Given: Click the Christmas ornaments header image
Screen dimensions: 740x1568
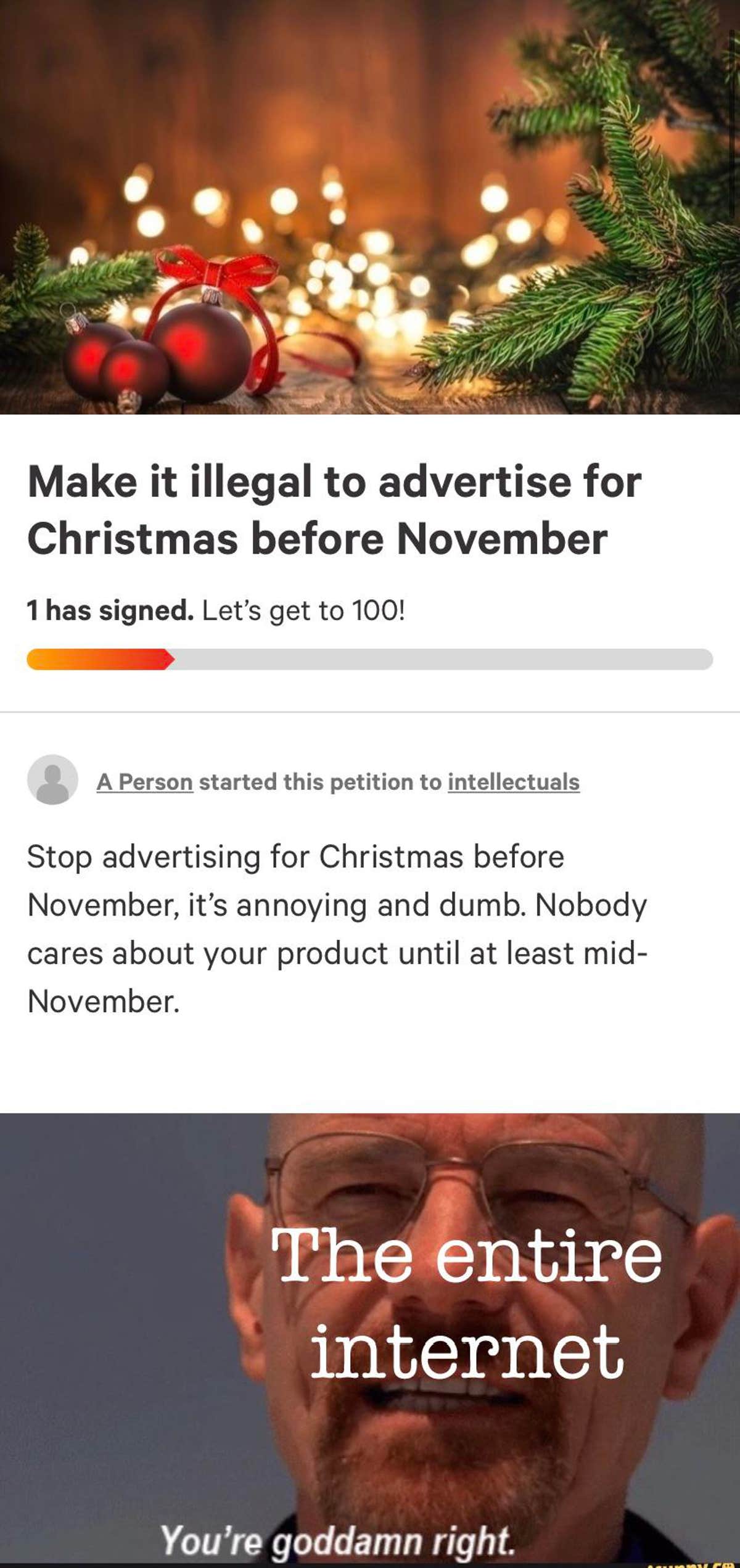Looking at the screenshot, I should (x=370, y=203).
